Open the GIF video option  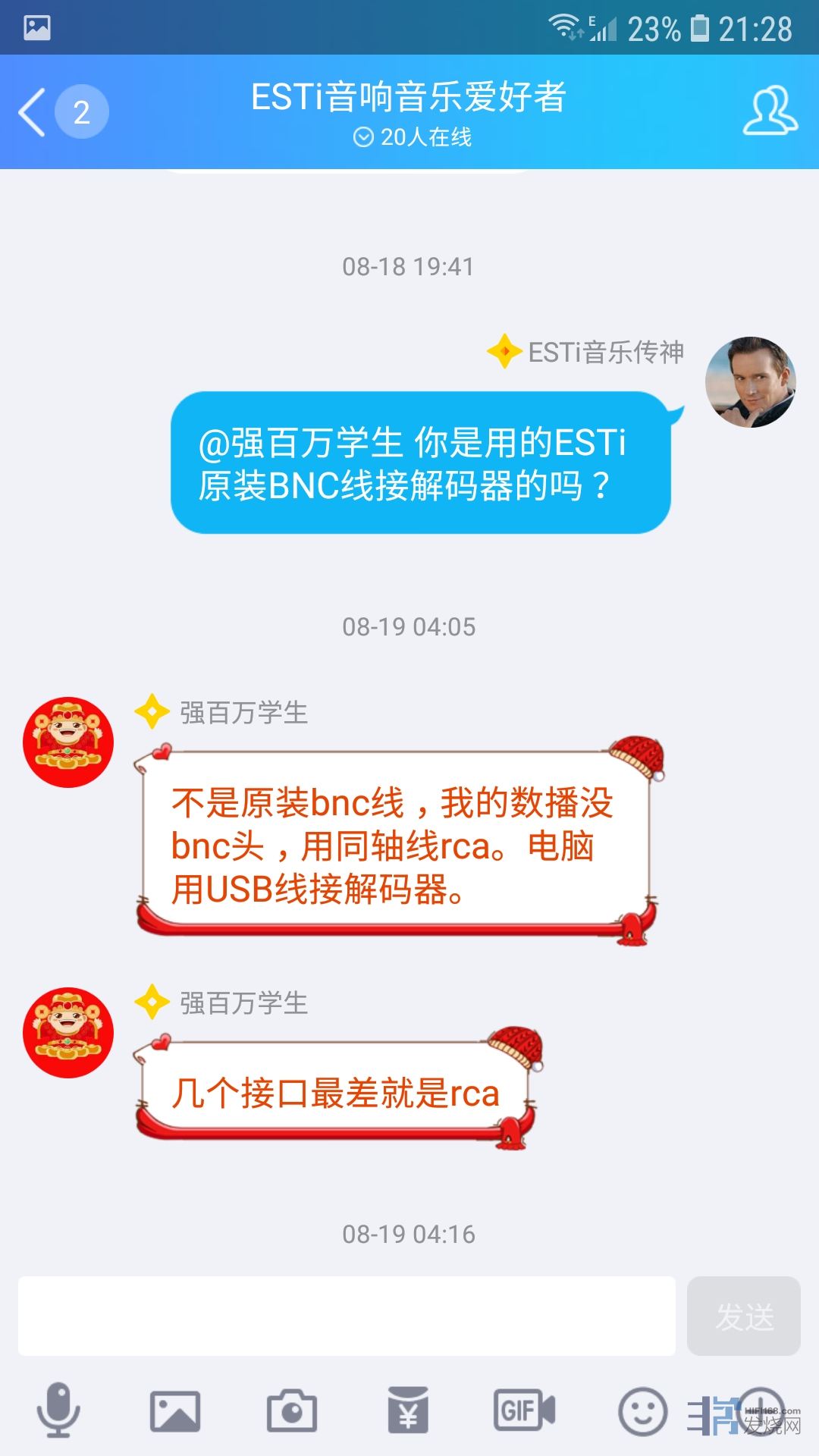pyautogui.click(x=524, y=1410)
